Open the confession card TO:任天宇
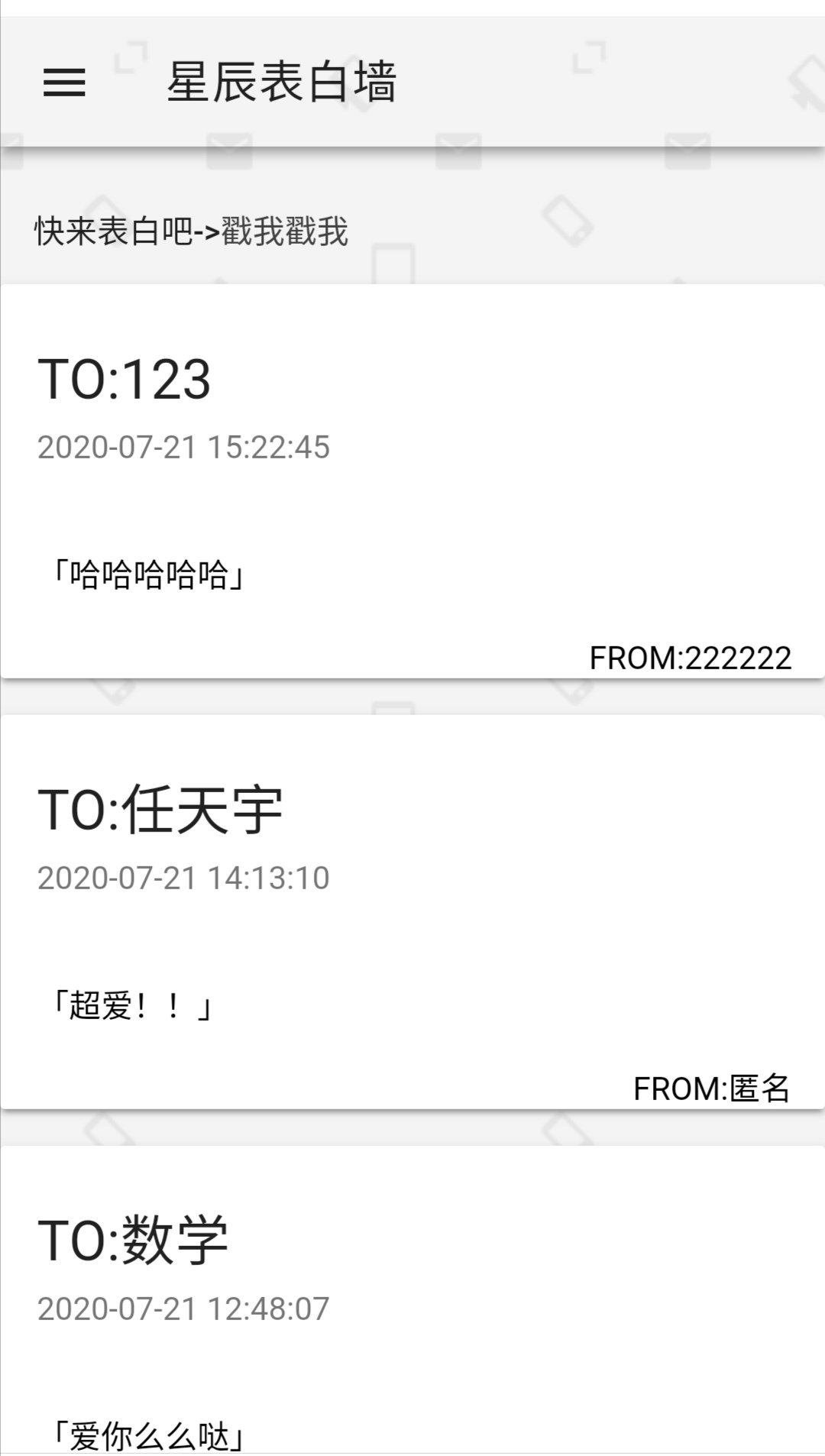 (412, 911)
